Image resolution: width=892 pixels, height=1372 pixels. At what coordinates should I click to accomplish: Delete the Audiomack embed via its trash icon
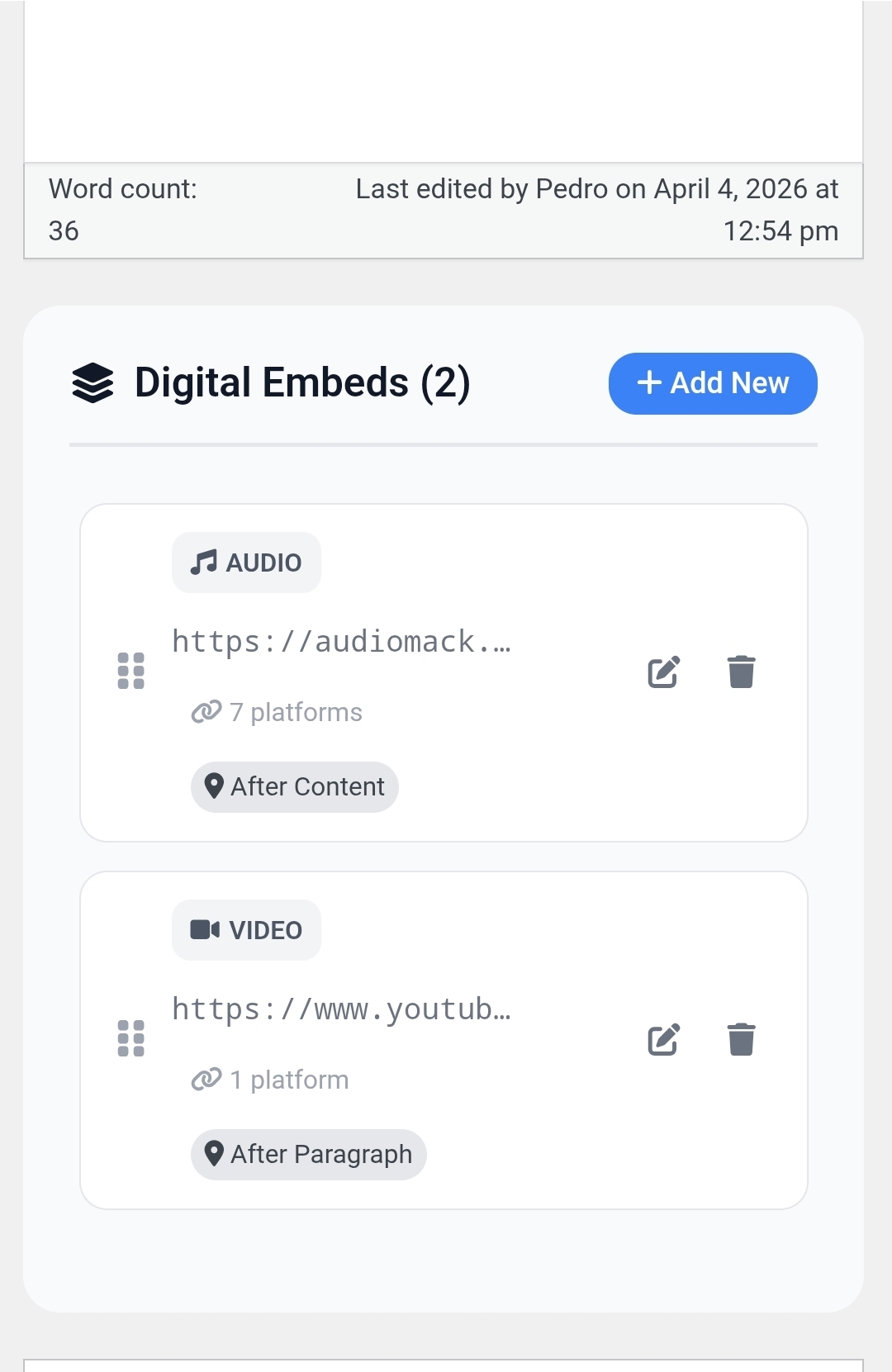tap(741, 672)
